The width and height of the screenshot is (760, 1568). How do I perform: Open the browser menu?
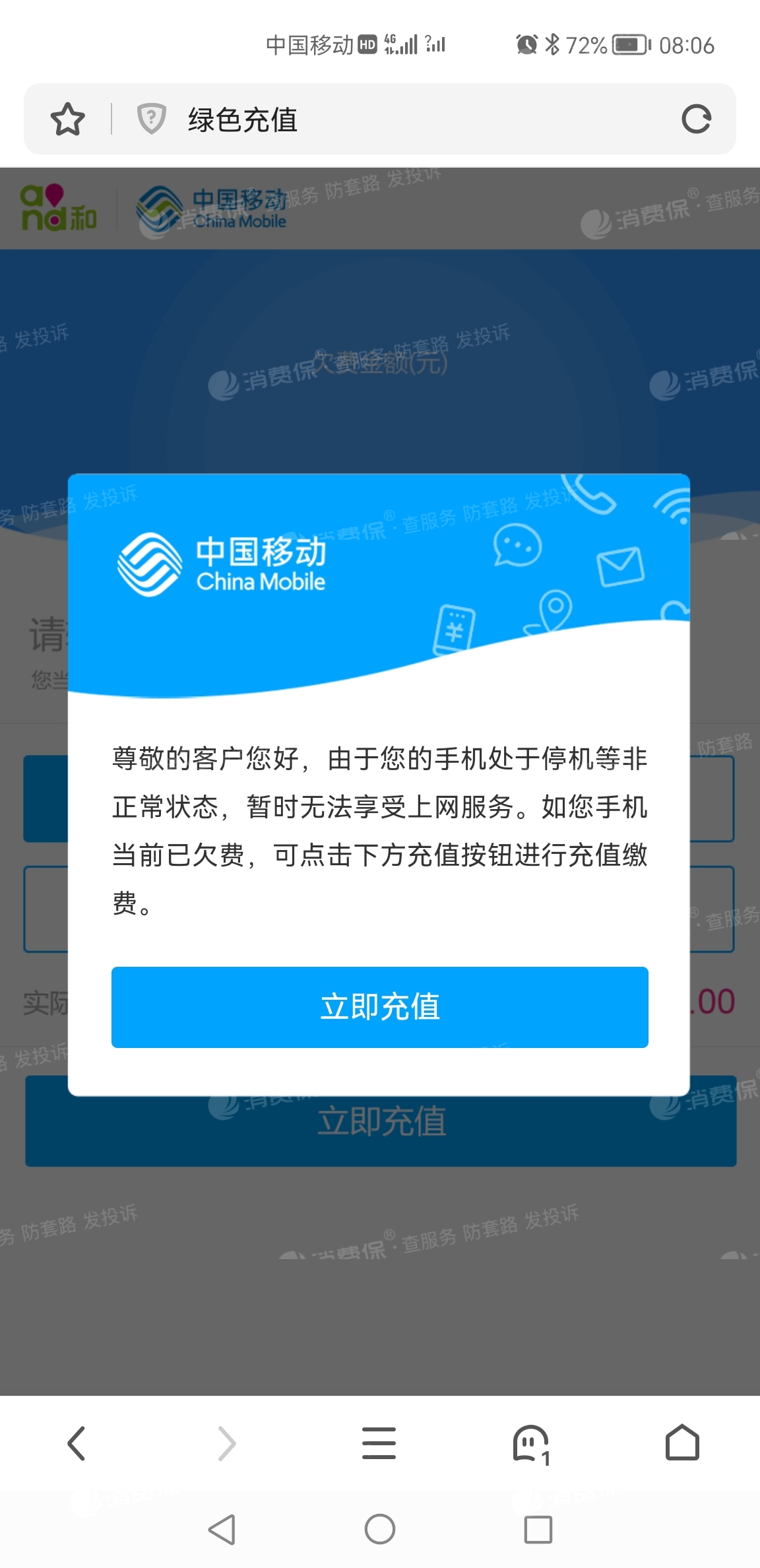[x=379, y=1443]
